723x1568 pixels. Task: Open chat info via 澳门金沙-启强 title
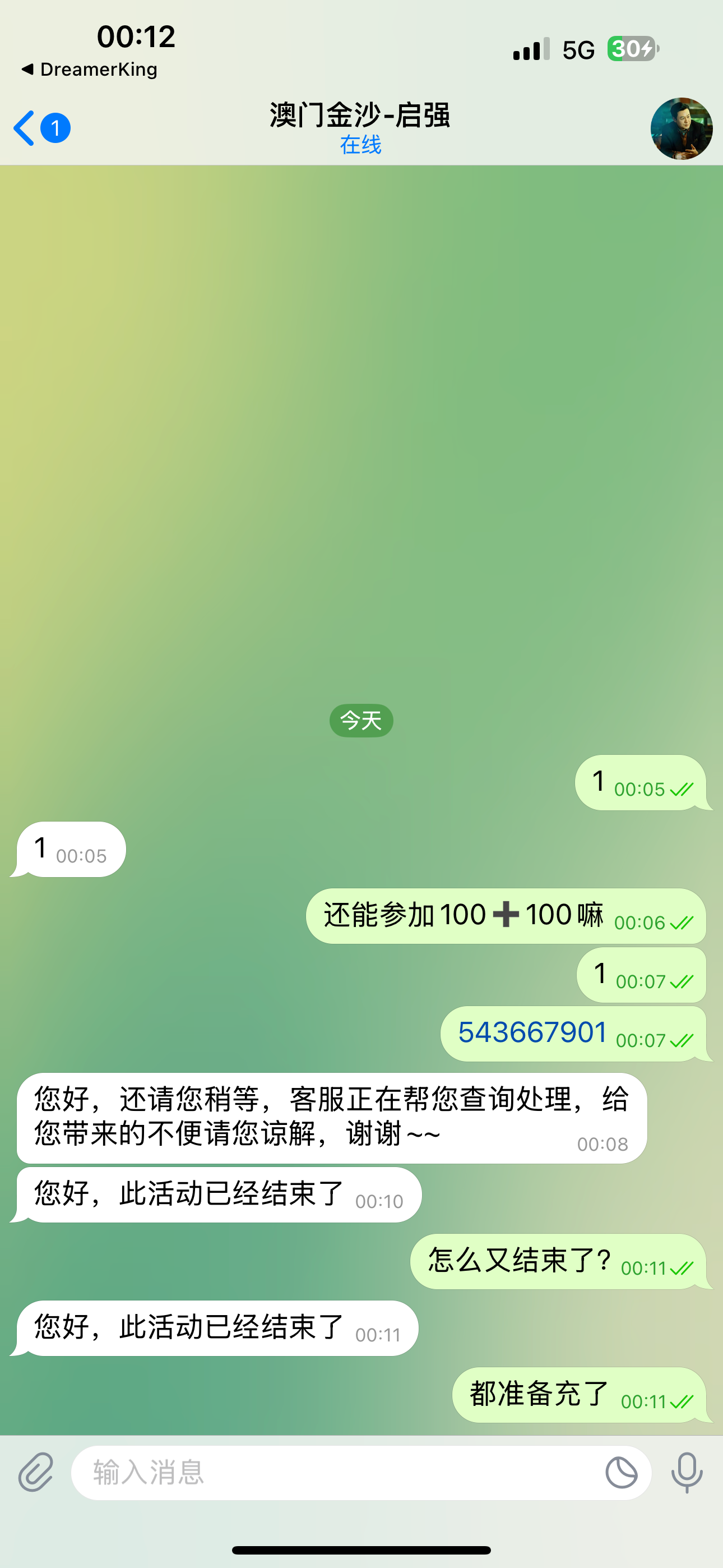point(360,116)
